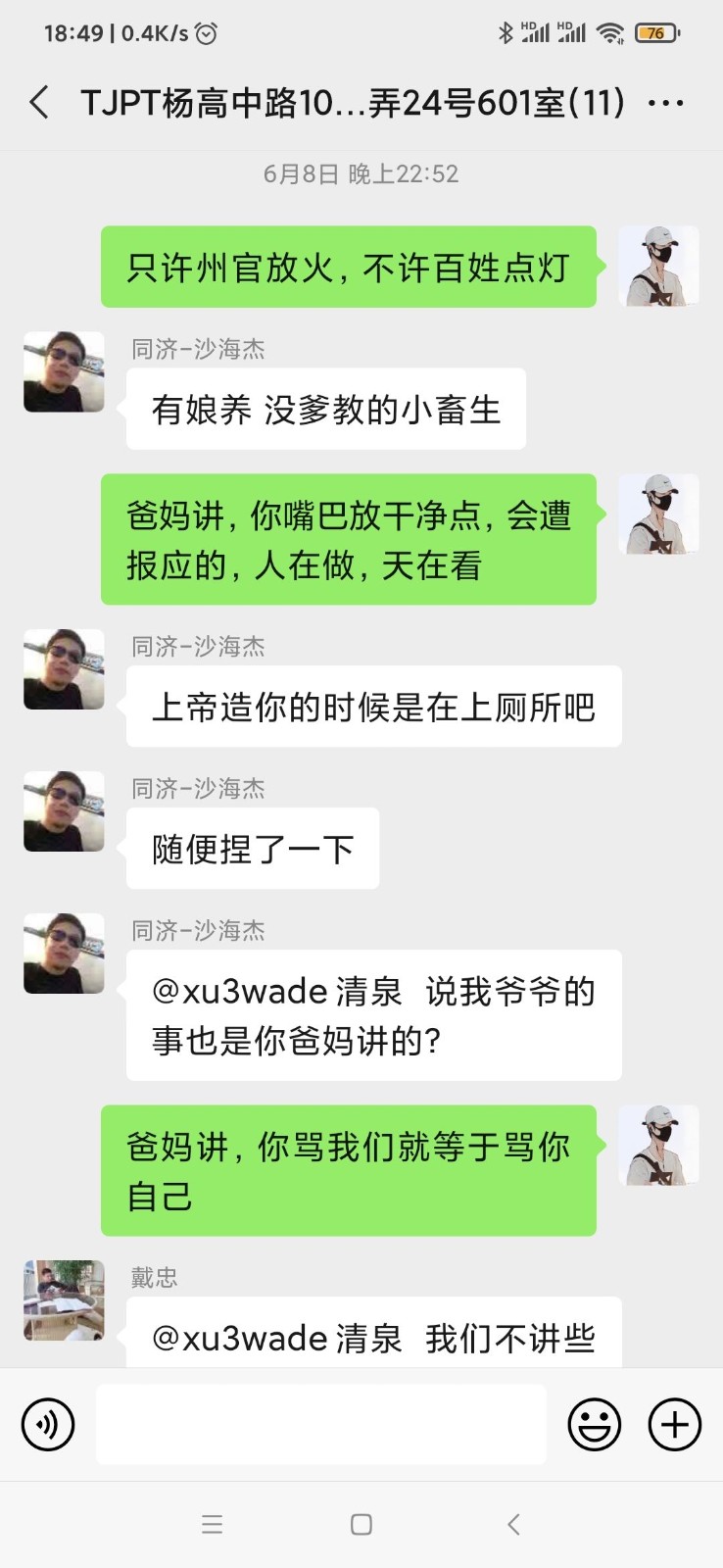Switch to voice message input

tap(48, 1424)
